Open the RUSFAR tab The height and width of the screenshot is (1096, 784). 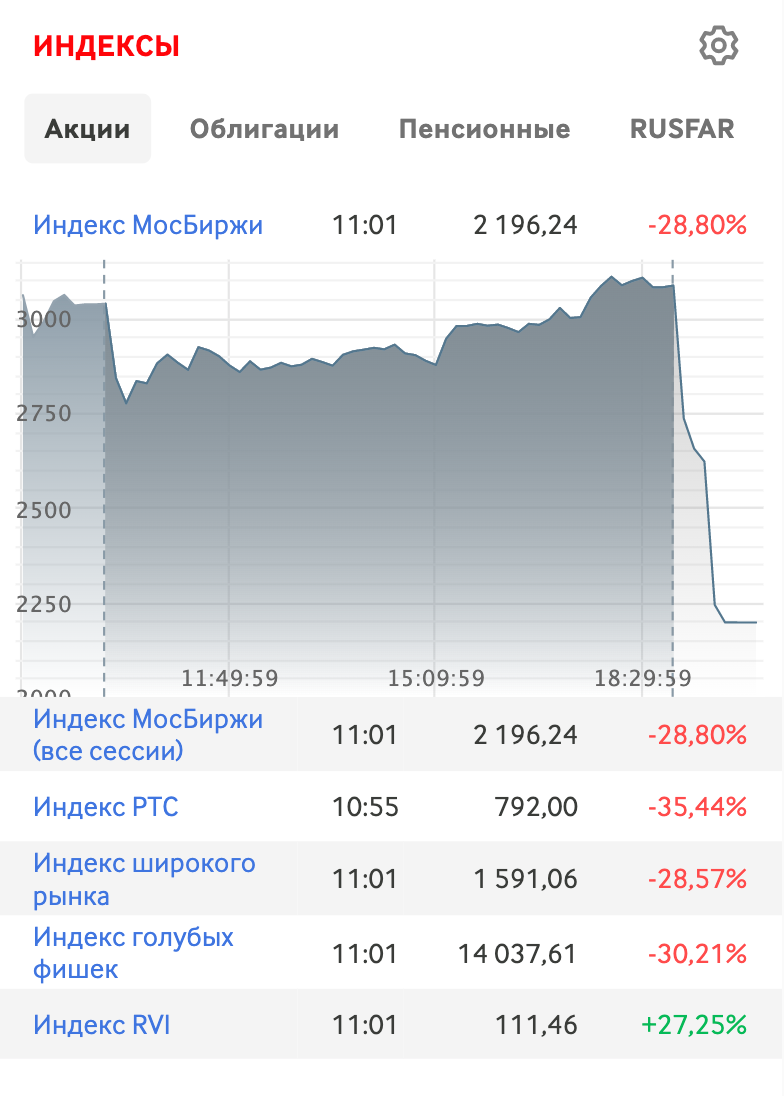(x=682, y=129)
